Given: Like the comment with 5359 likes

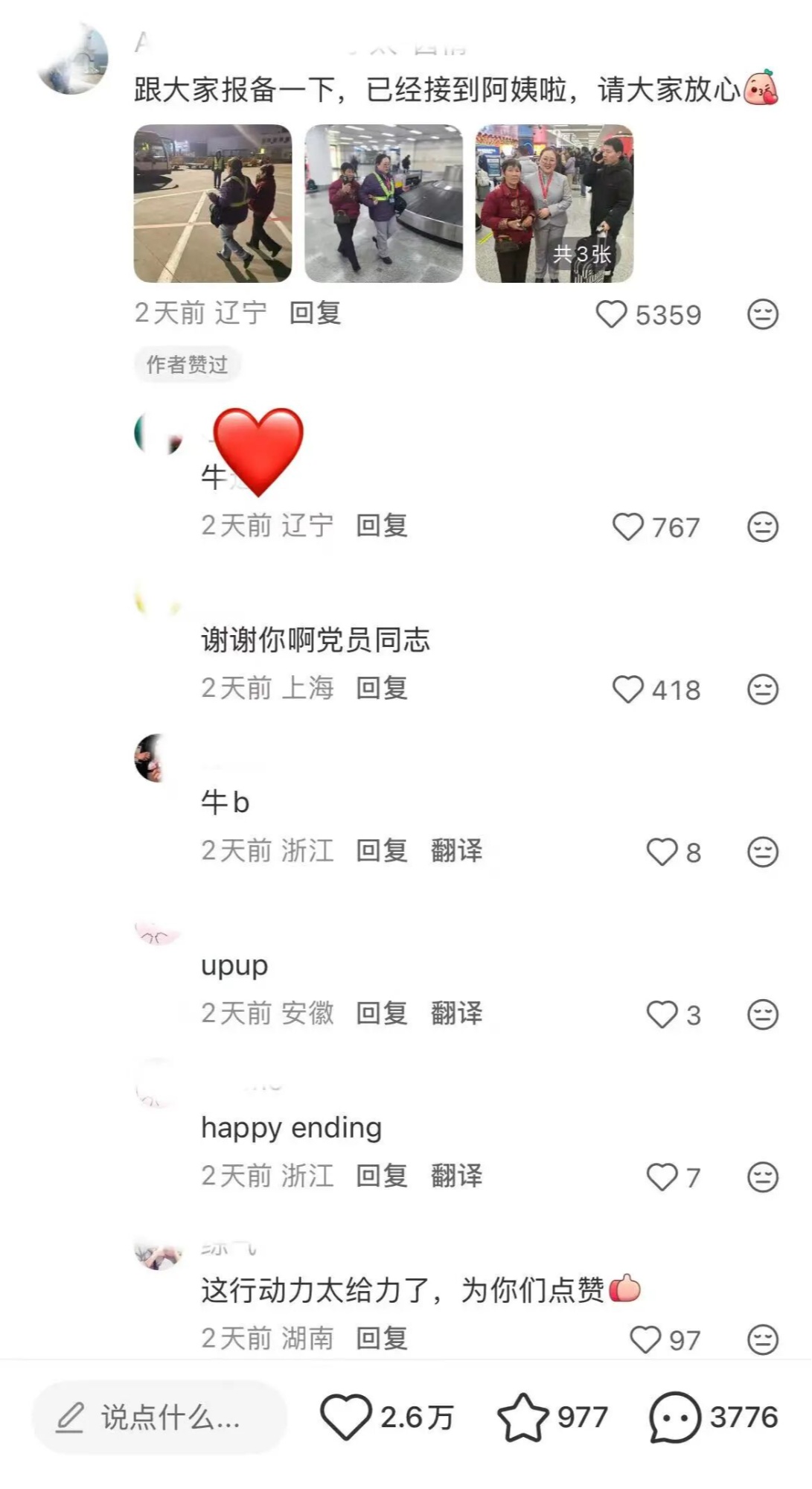Looking at the screenshot, I should pos(612,314).
